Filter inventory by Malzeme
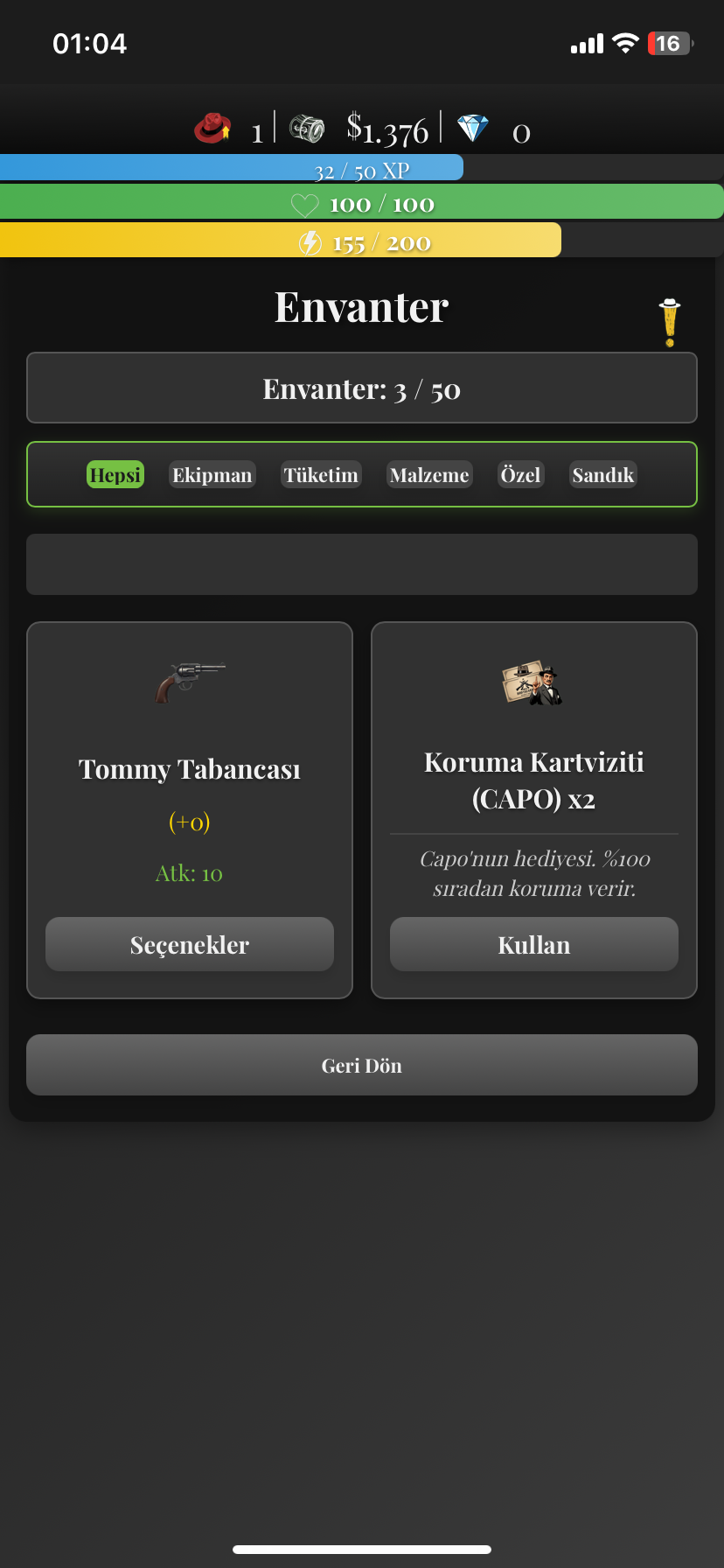Viewport: 724px width, 1568px height. pos(429,475)
